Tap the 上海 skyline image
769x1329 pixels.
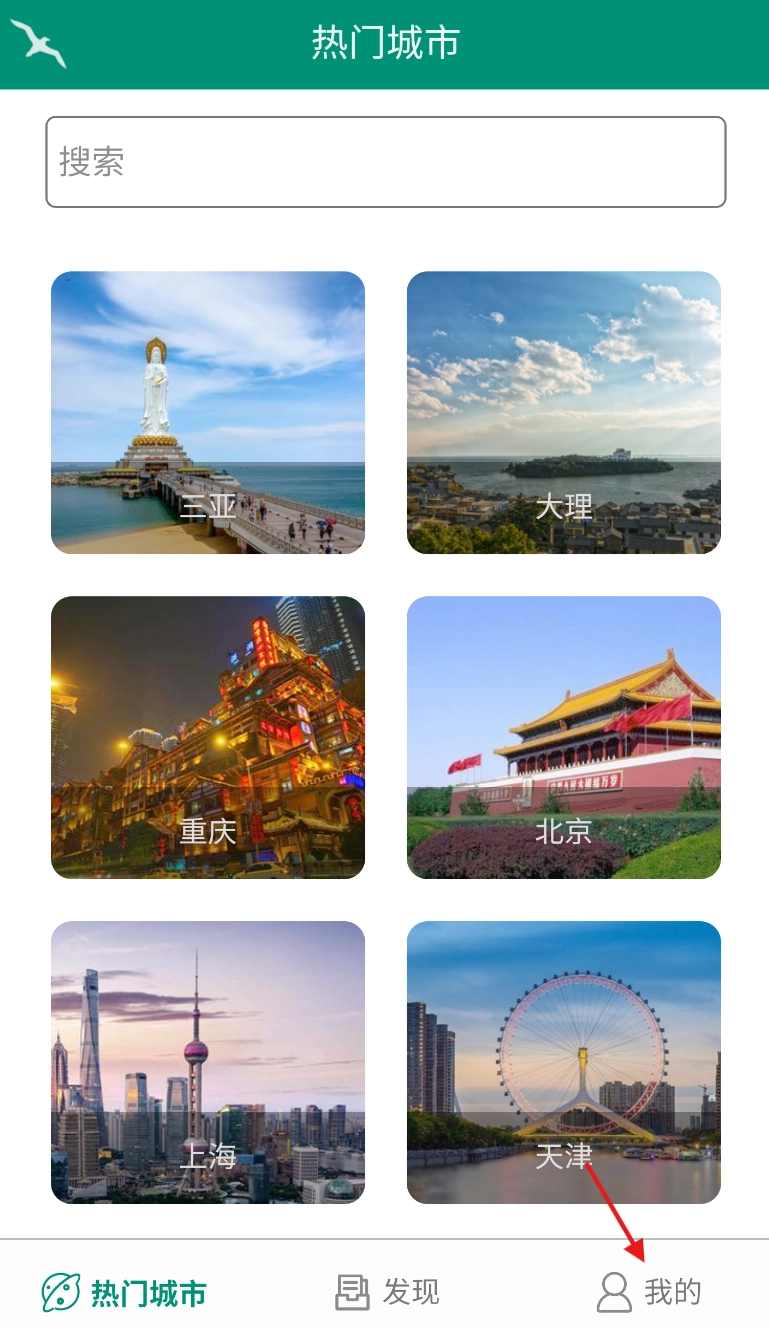[x=207, y=1063]
